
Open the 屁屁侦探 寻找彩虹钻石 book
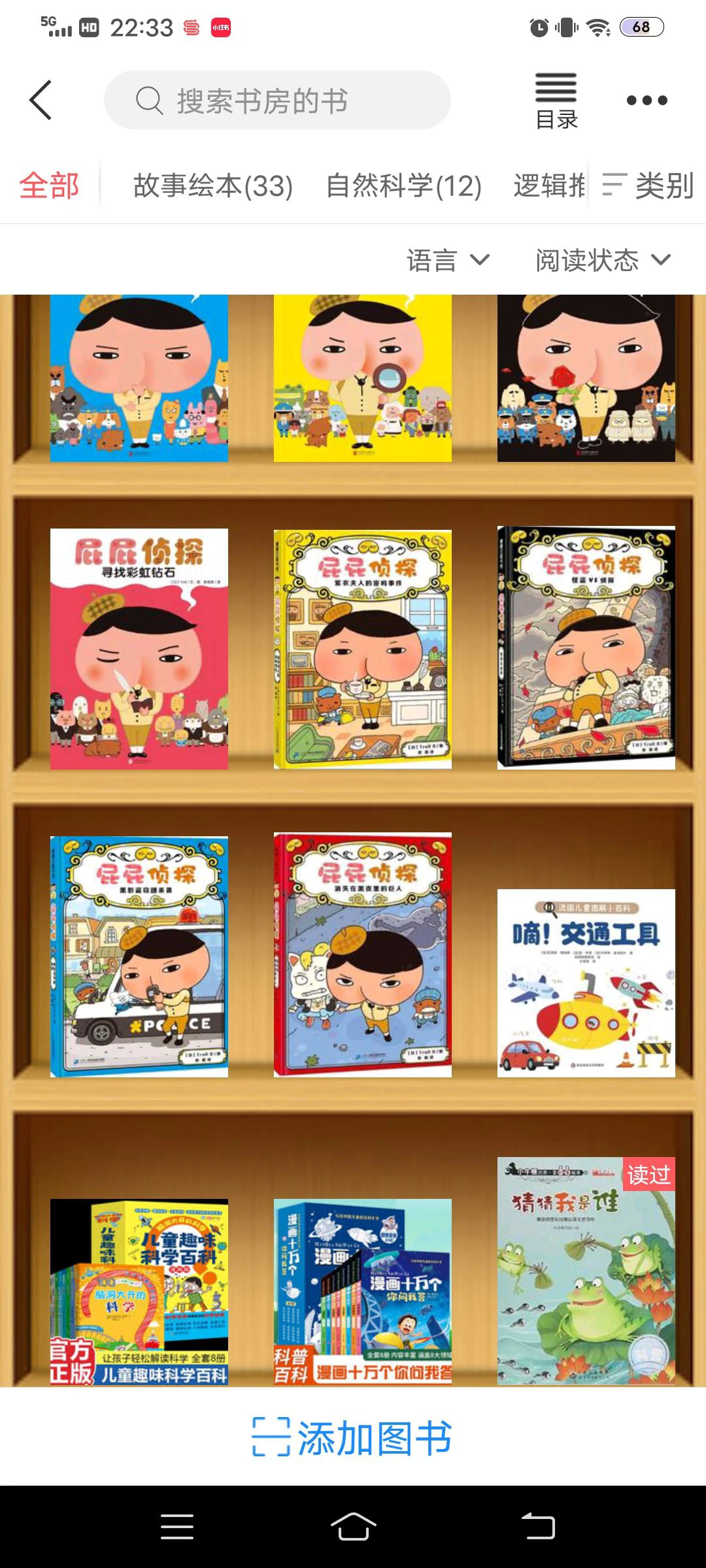tap(139, 649)
